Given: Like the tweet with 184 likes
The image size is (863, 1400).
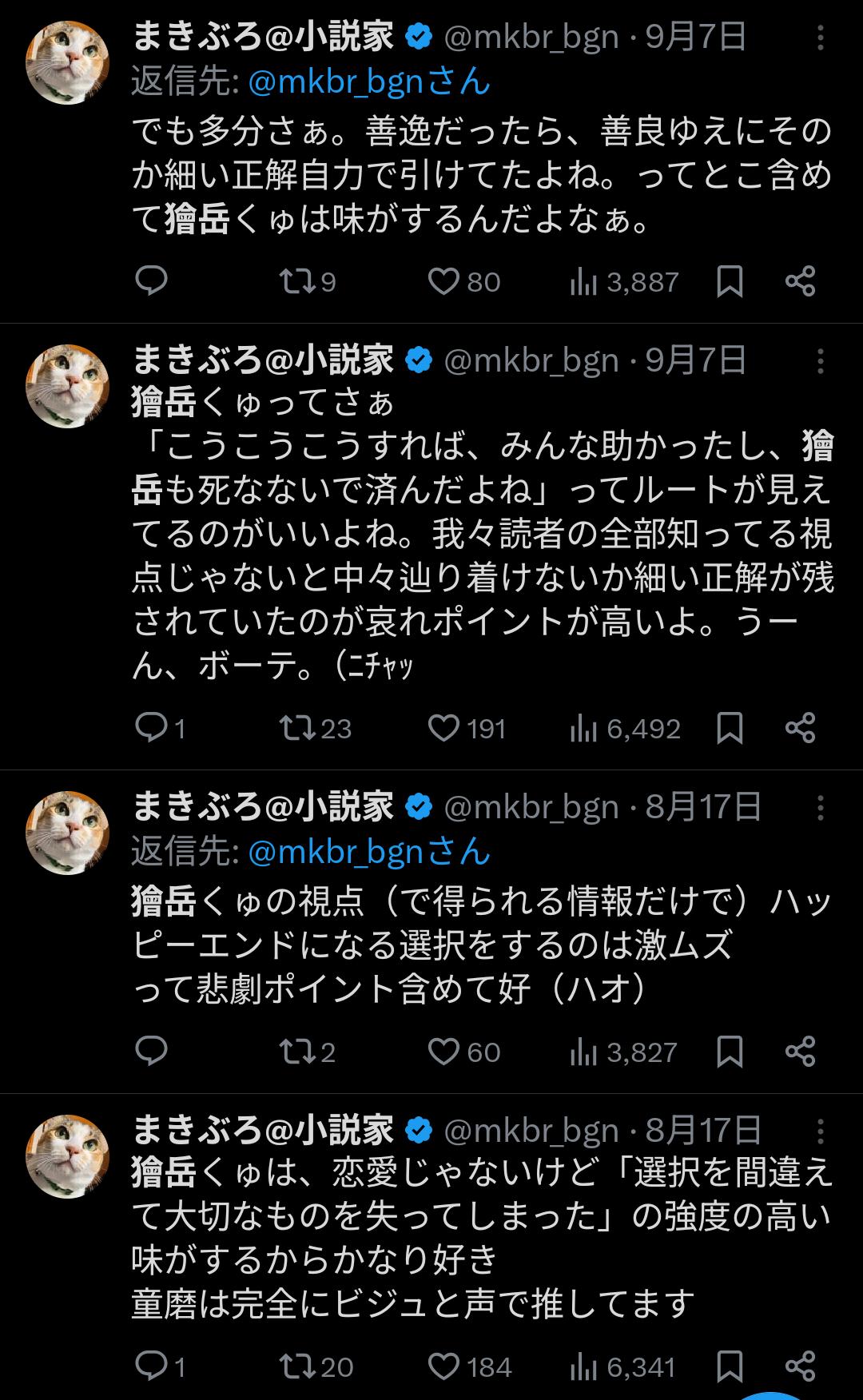Looking at the screenshot, I should click(x=444, y=1366).
